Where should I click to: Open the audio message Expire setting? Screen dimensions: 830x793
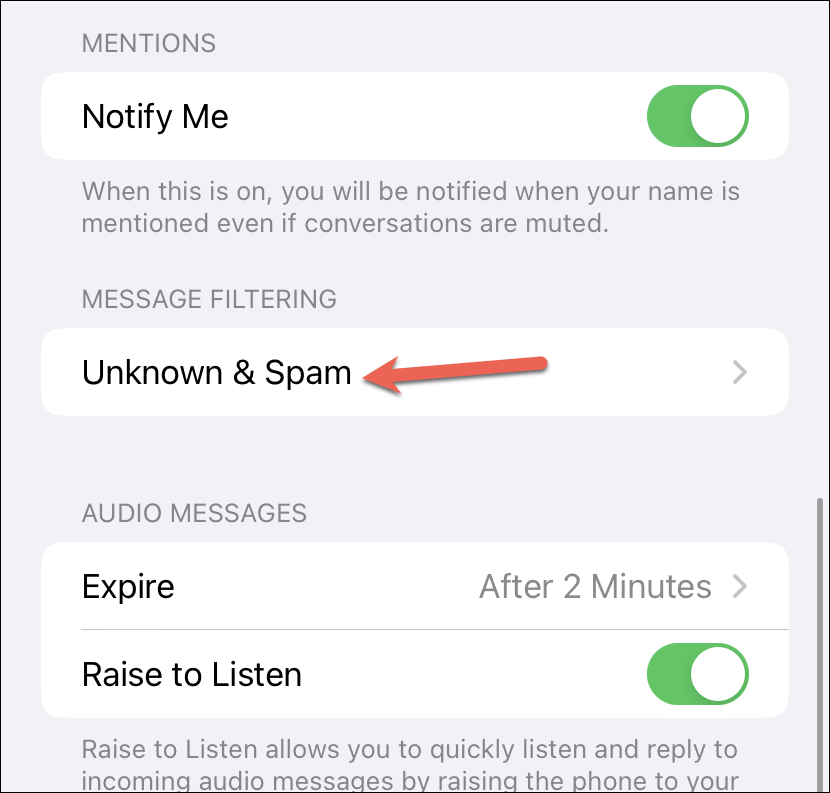[x=415, y=586]
